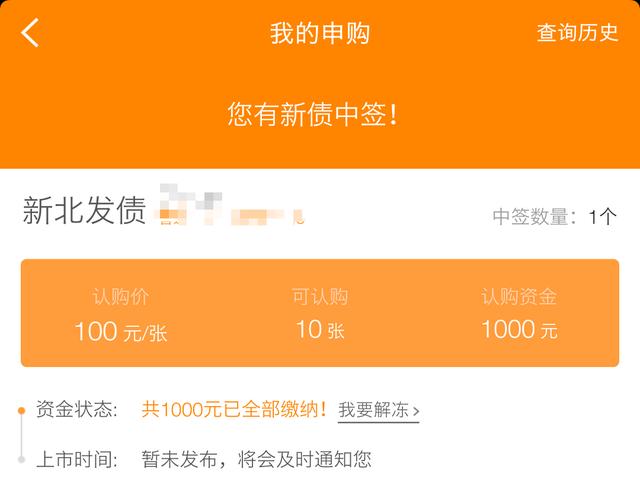Open 查询历史 in the top bar
Screen dimensions: 640x489
tap(577, 33)
